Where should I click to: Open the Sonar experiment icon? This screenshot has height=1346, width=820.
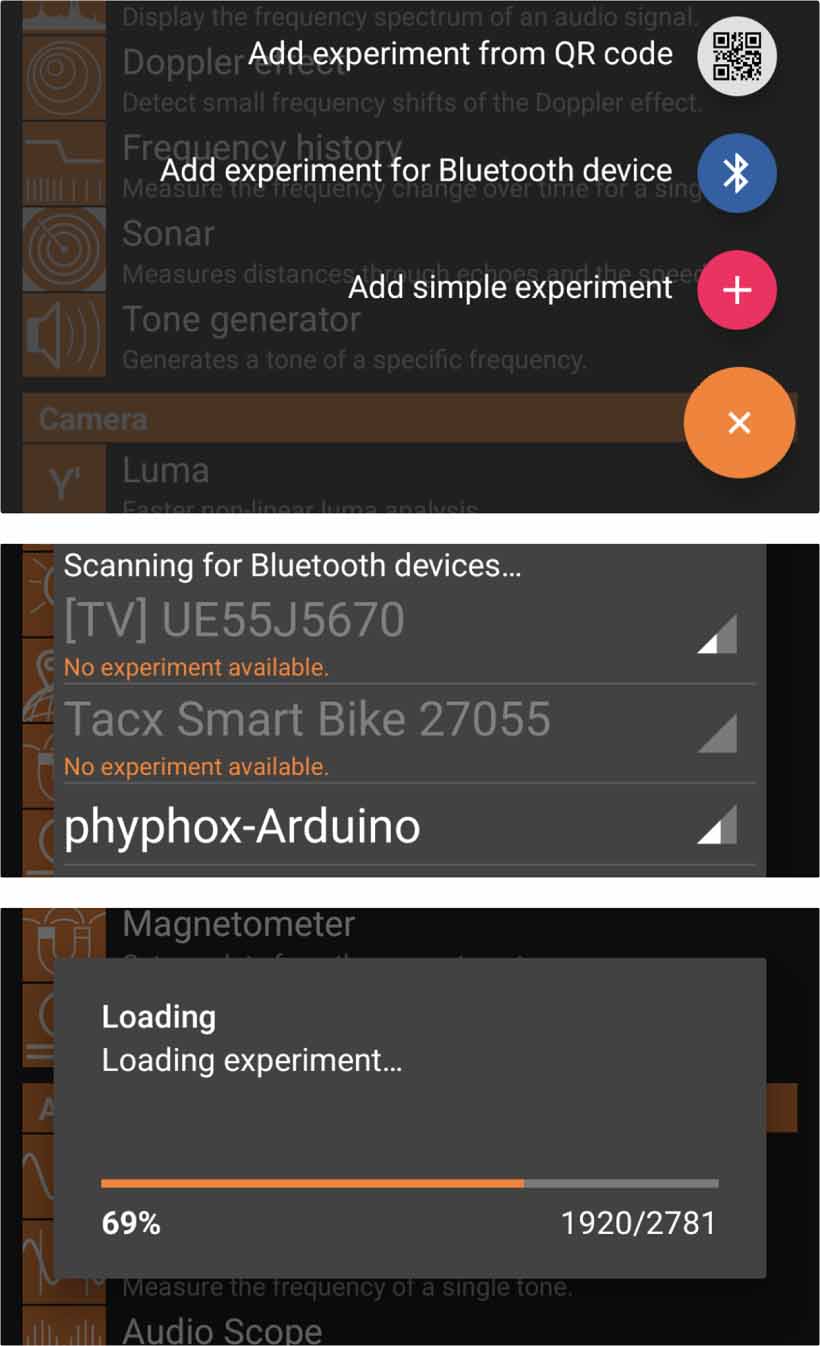click(x=63, y=250)
